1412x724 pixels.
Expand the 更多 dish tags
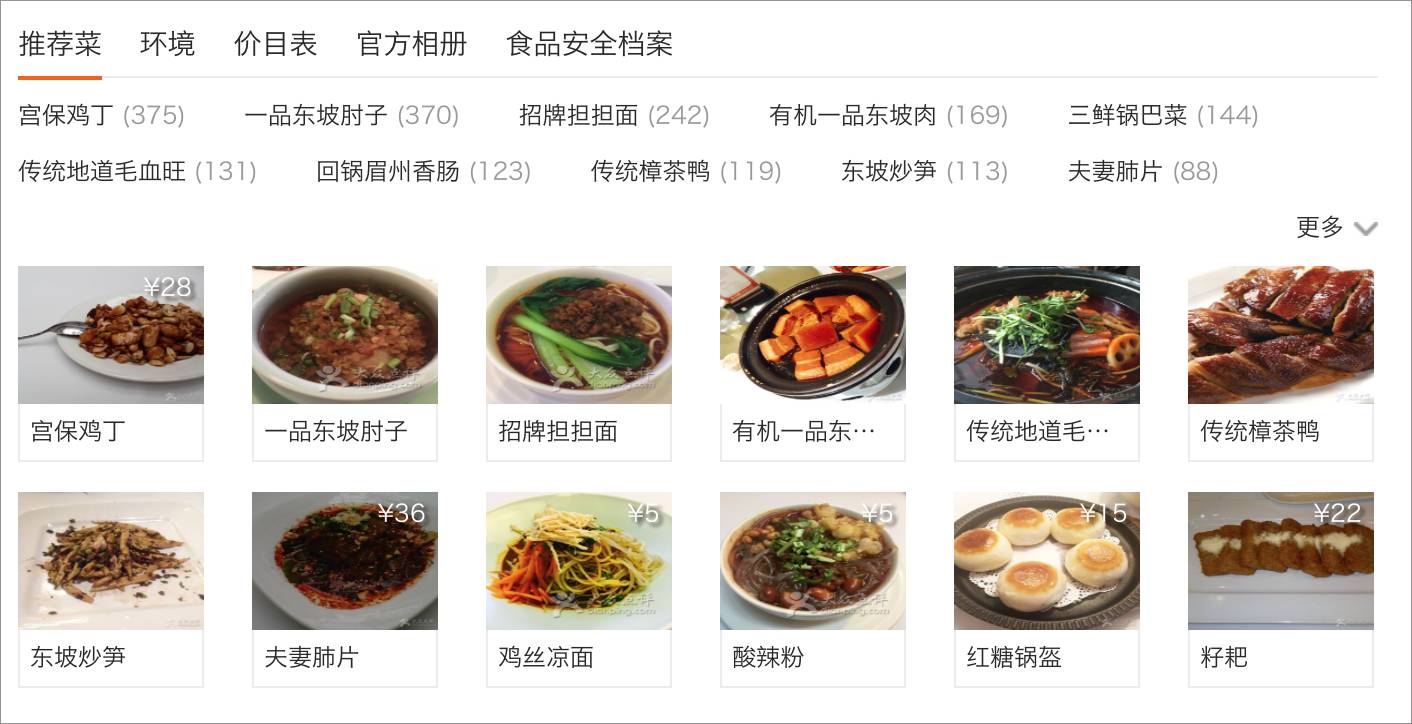(1336, 228)
